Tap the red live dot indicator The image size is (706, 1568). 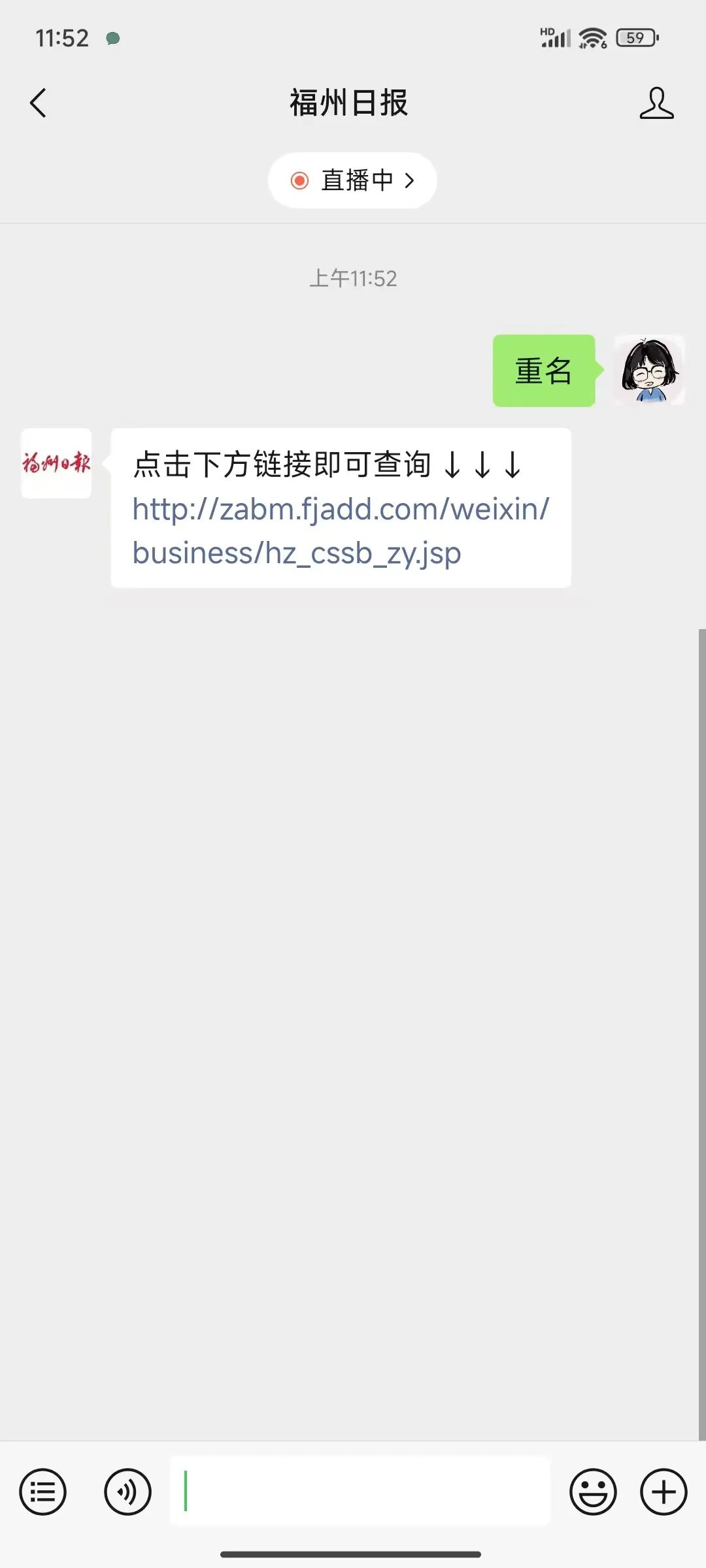(299, 180)
